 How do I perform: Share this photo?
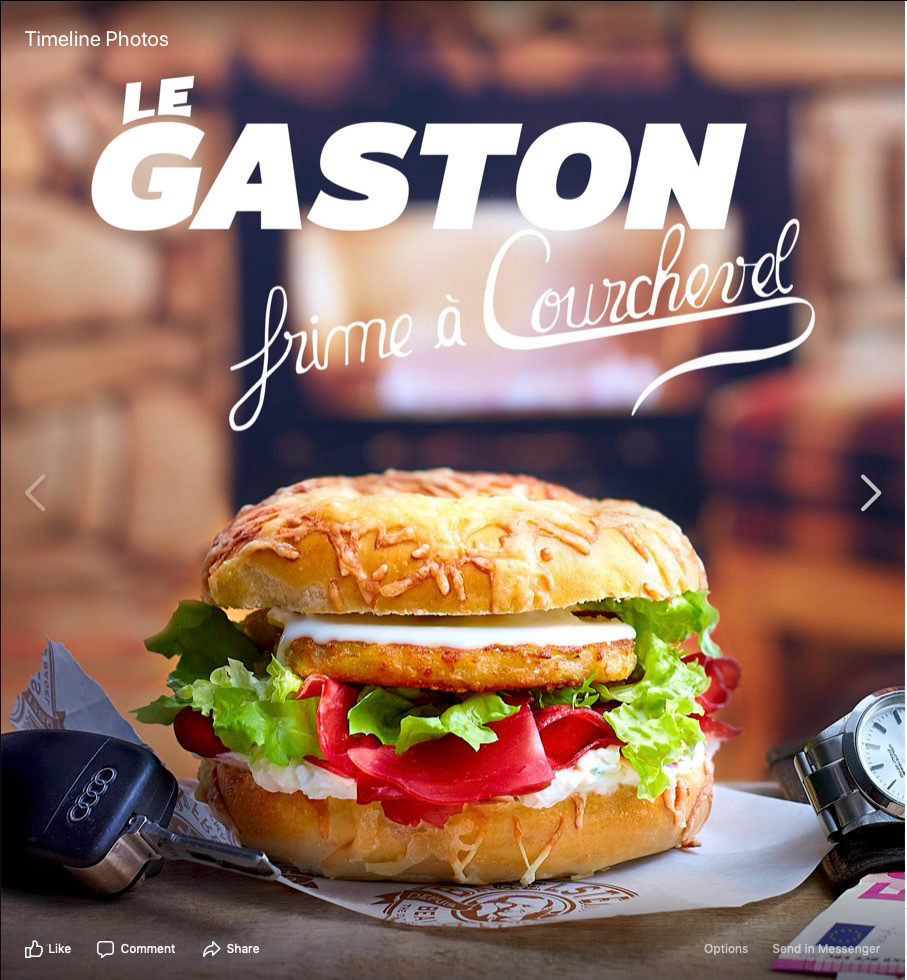coord(231,949)
